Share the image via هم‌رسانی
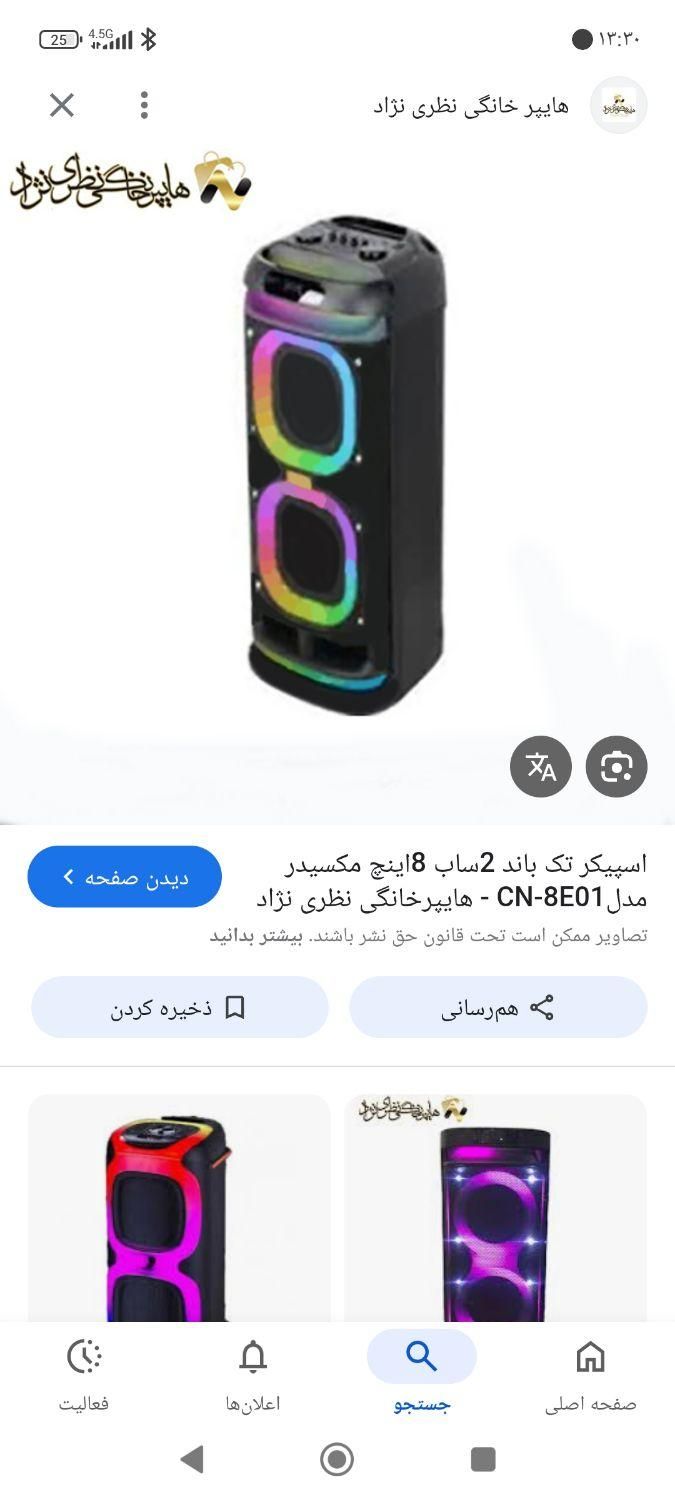675x1500 pixels. (x=498, y=1007)
